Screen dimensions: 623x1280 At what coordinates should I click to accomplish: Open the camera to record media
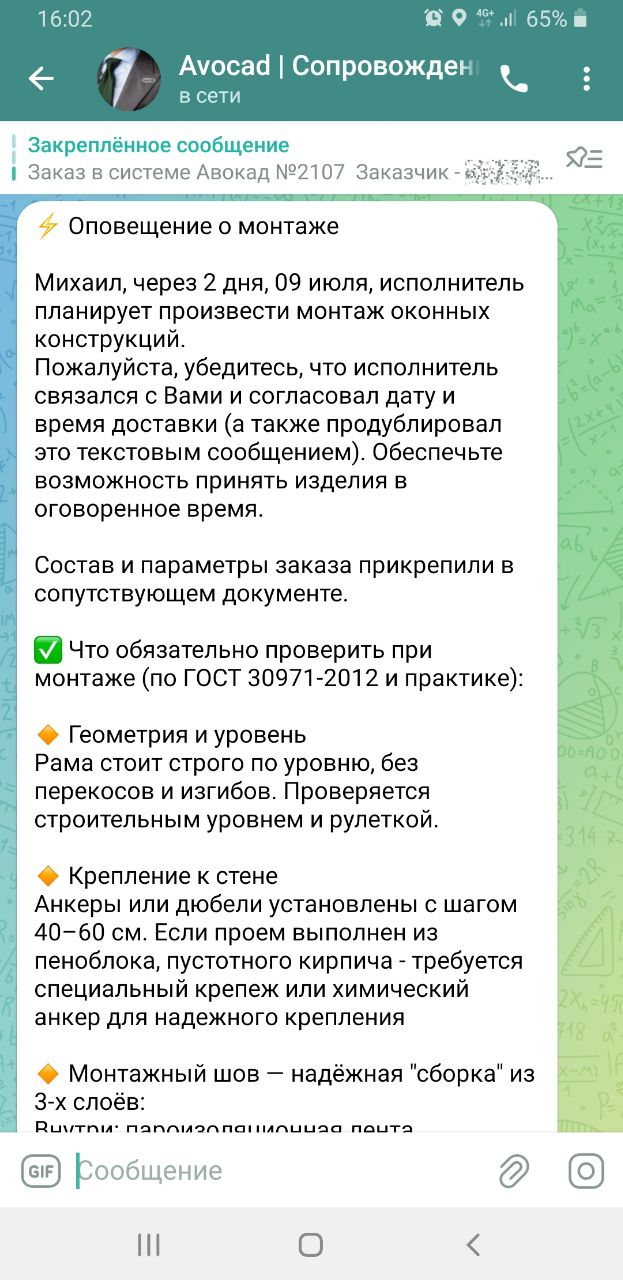coord(586,1171)
